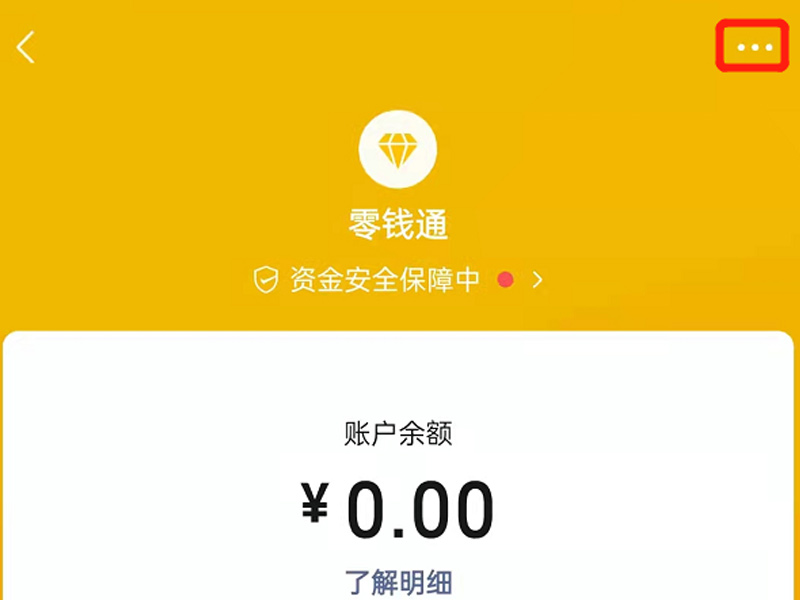
Task: View the 了解明细 balance details link
Action: pyautogui.click(x=399, y=581)
